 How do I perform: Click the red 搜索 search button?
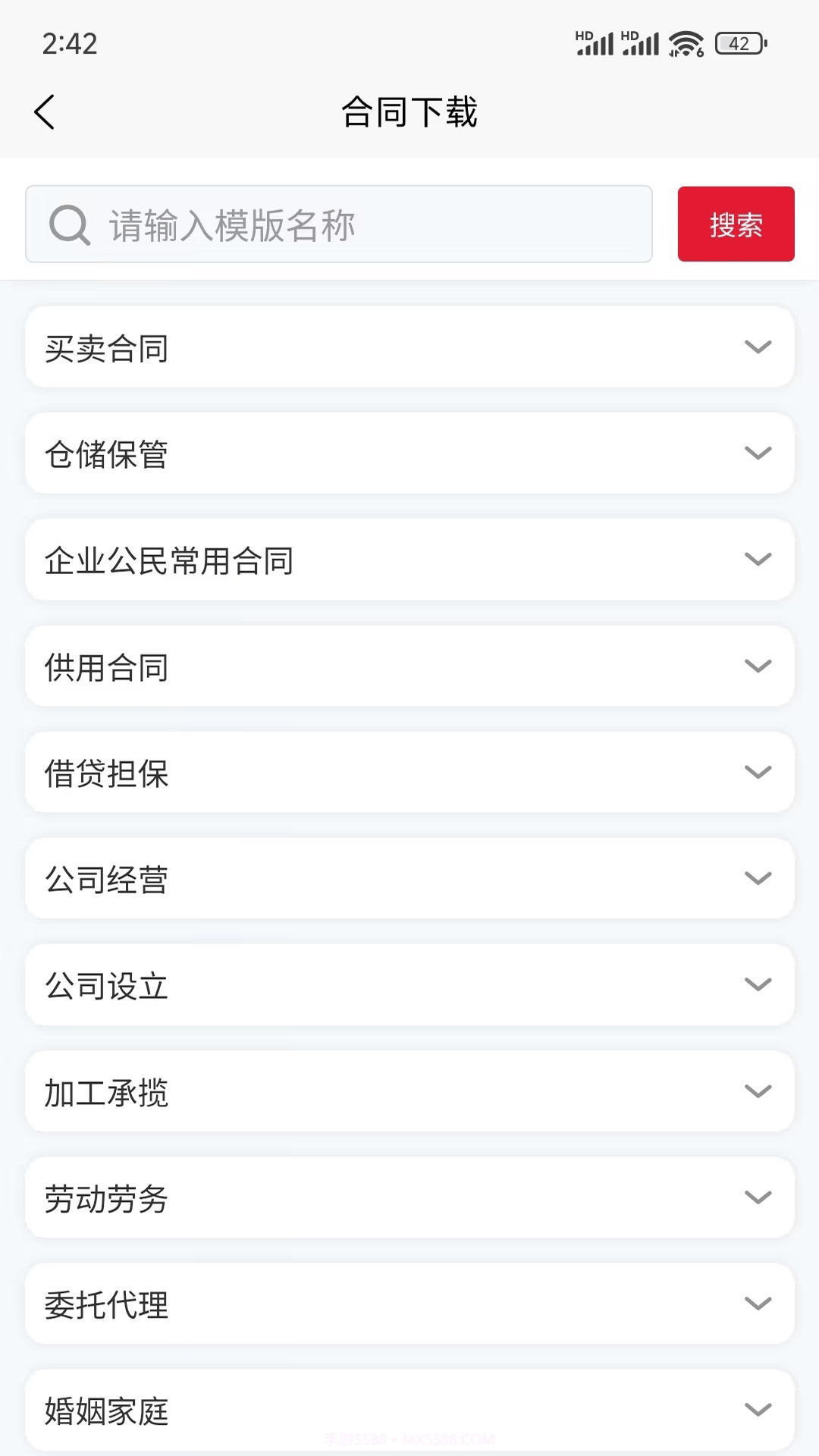tap(736, 224)
